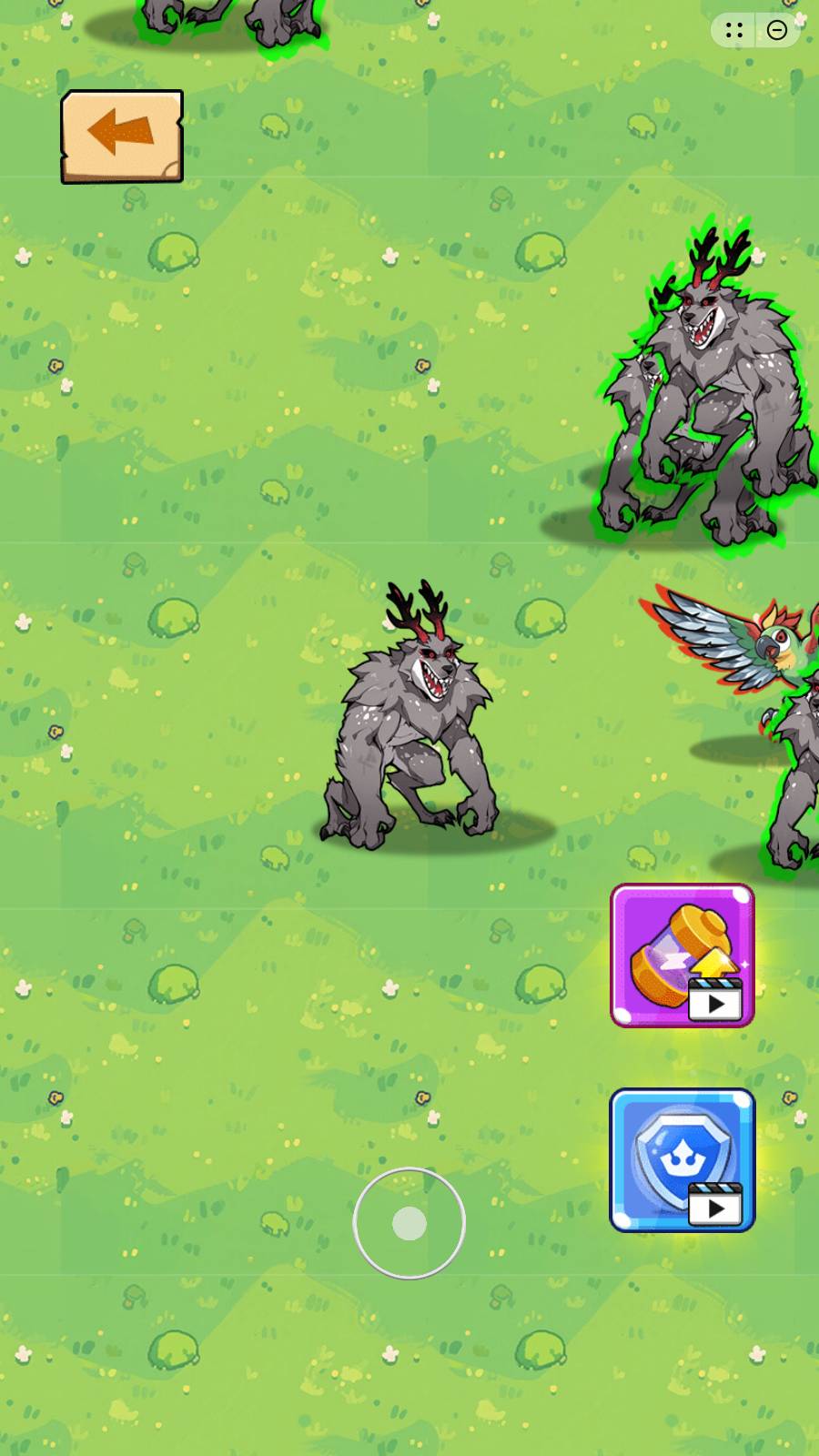Close the mini-program with the circle icon
Screen dimensions: 819x1456
(x=777, y=30)
